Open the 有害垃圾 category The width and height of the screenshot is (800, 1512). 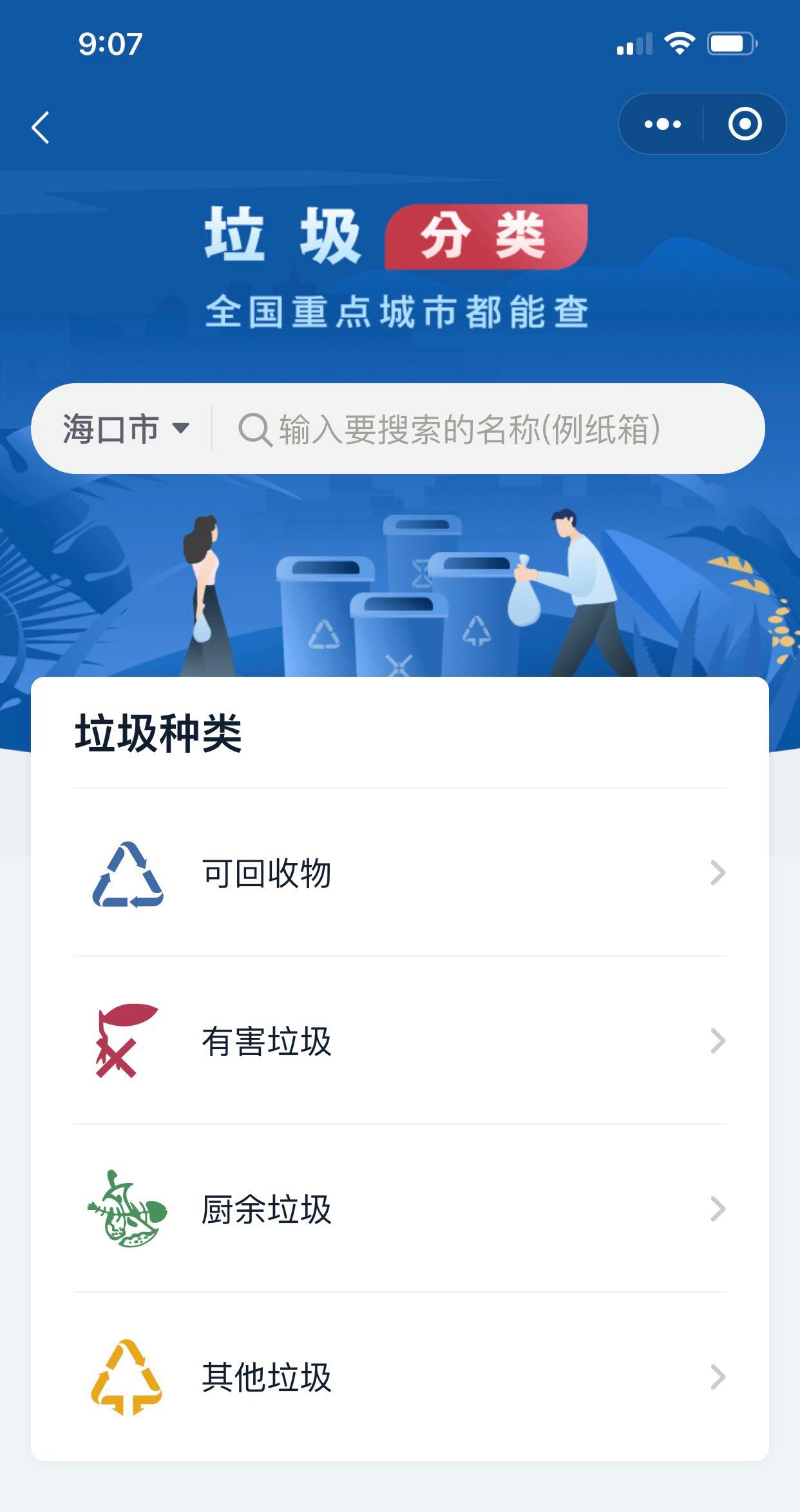point(399,1041)
